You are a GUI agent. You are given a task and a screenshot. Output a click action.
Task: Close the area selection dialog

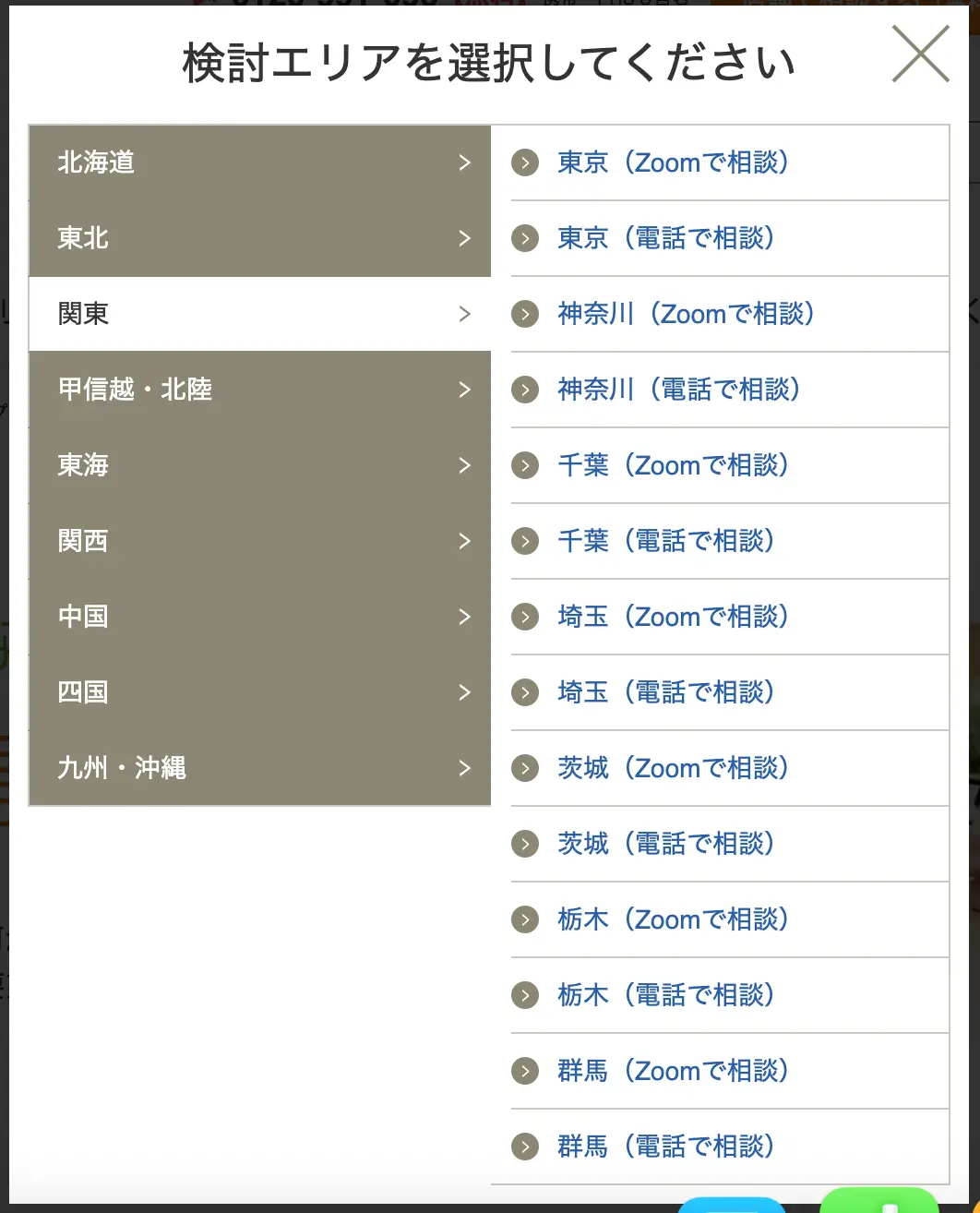click(920, 54)
